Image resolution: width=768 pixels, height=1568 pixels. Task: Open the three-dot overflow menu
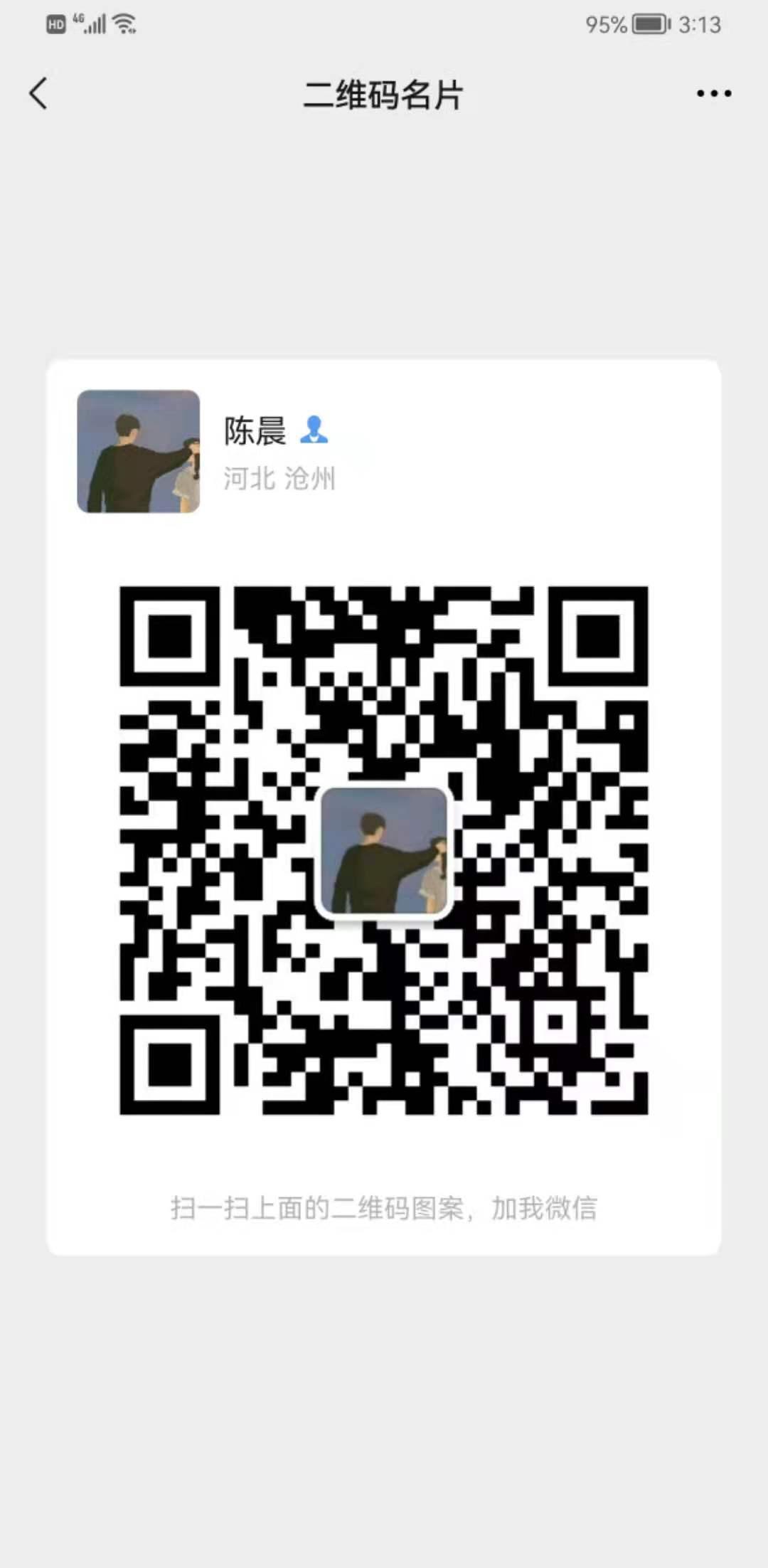click(713, 94)
